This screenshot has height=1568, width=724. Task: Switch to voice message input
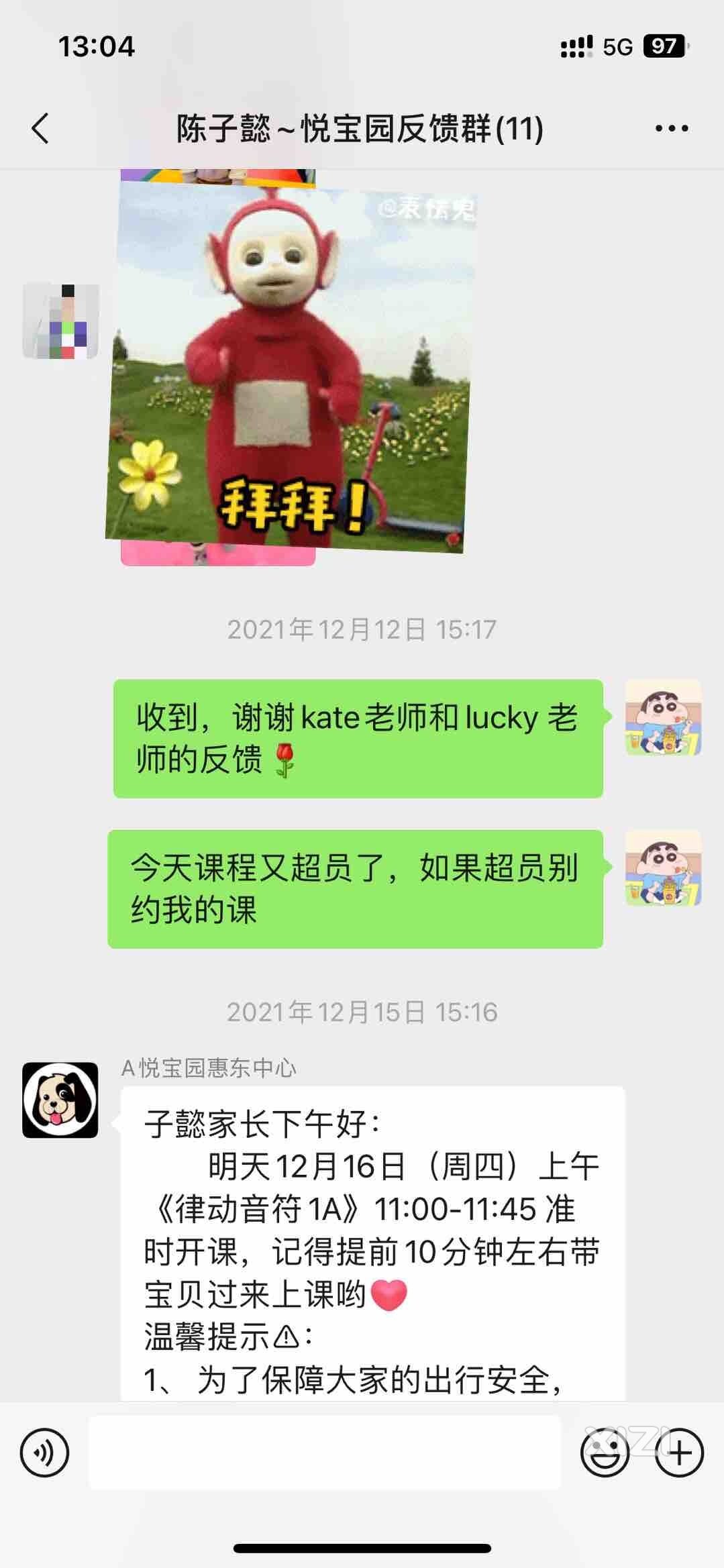click(44, 1453)
